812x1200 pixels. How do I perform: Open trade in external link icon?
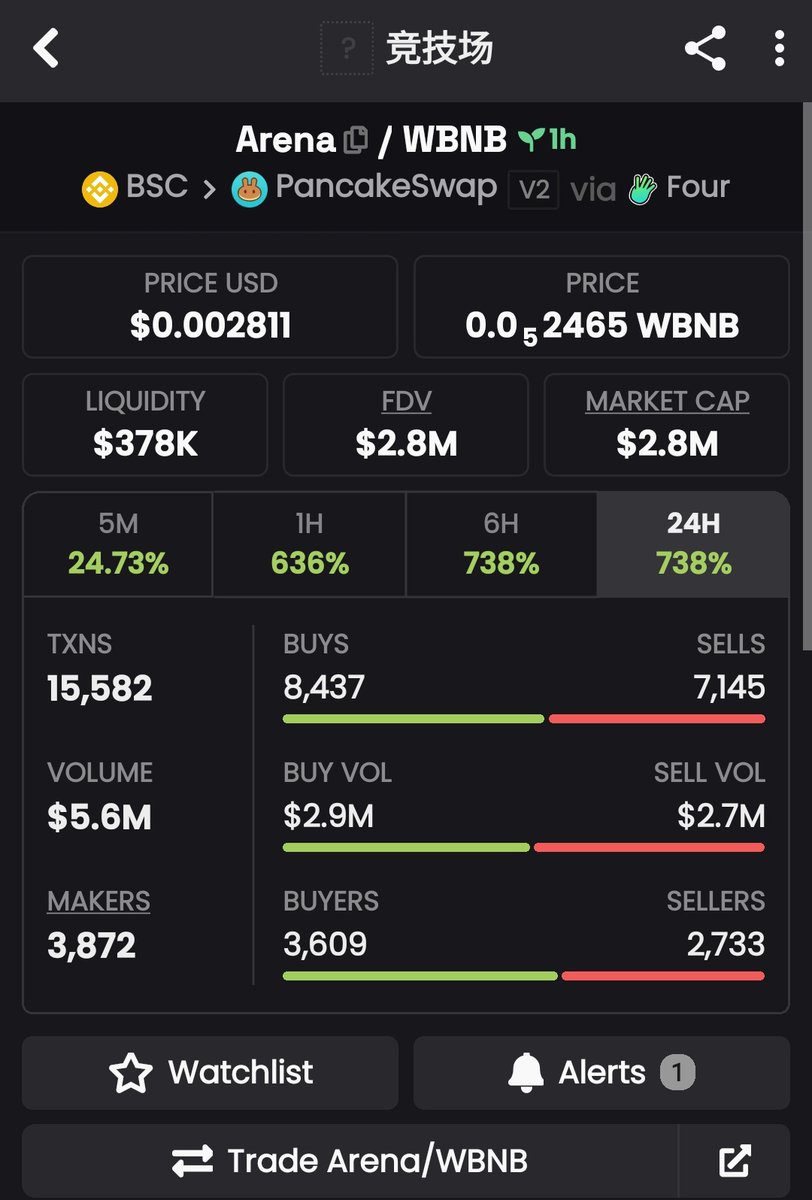pyautogui.click(x=734, y=1161)
